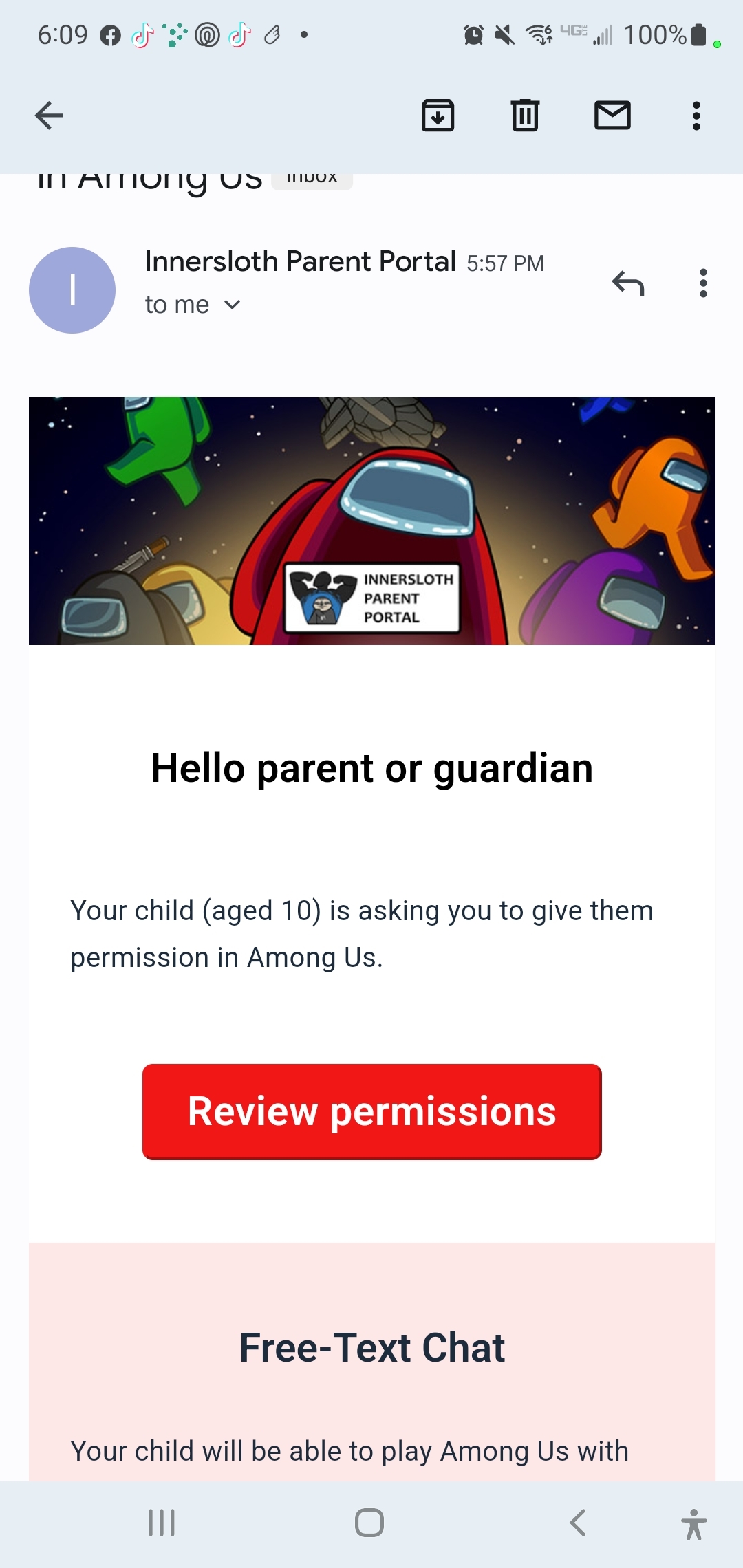Tap the Review permissions button
743x1568 pixels.
[x=371, y=1111]
